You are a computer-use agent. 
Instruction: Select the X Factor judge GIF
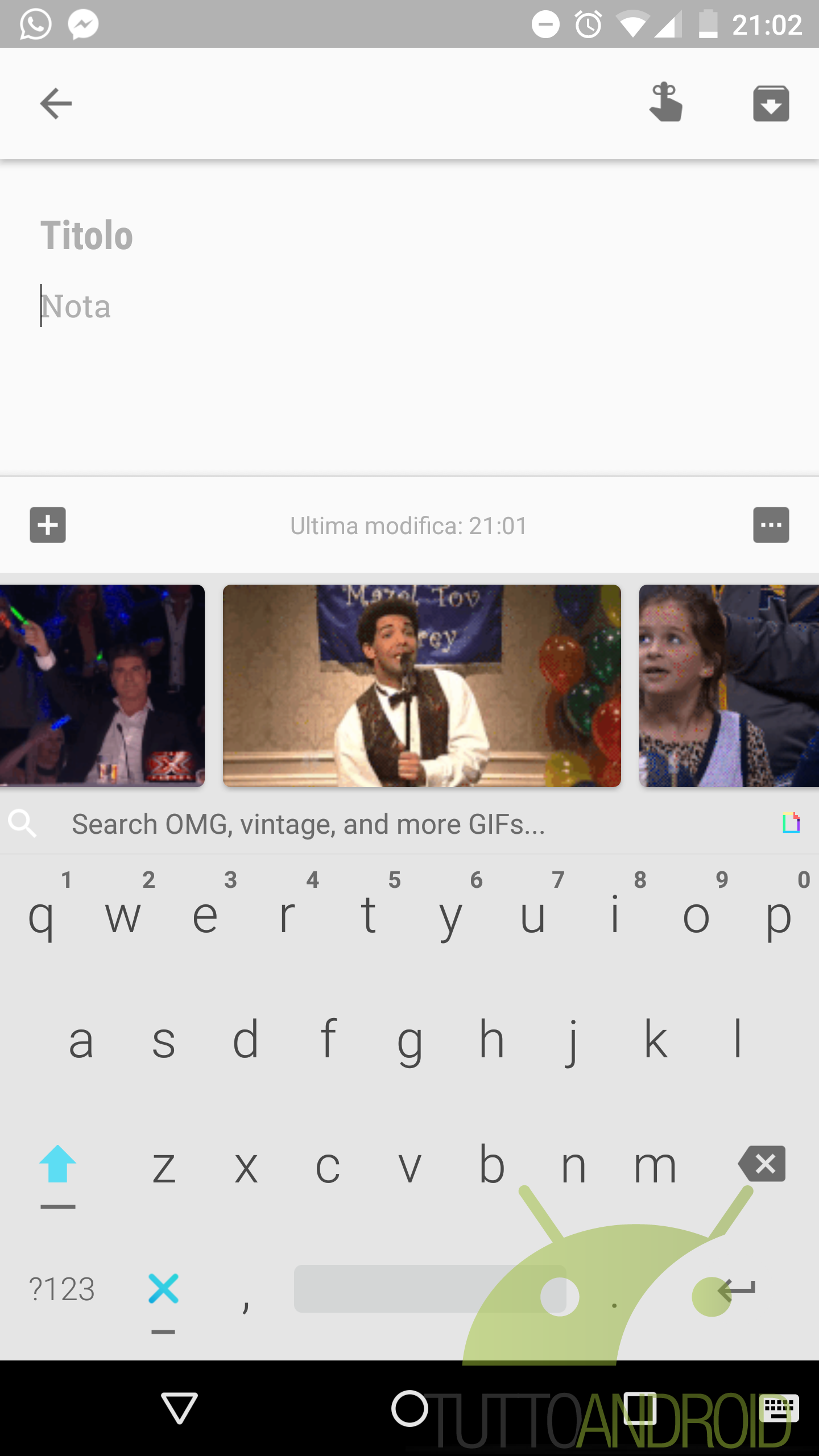coord(102,685)
